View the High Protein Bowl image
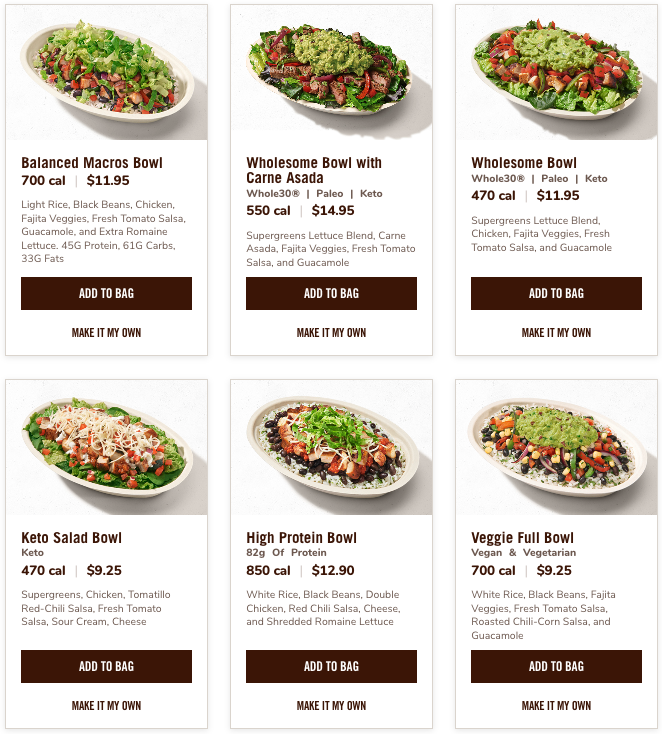The width and height of the screenshot is (662, 734). [331, 447]
